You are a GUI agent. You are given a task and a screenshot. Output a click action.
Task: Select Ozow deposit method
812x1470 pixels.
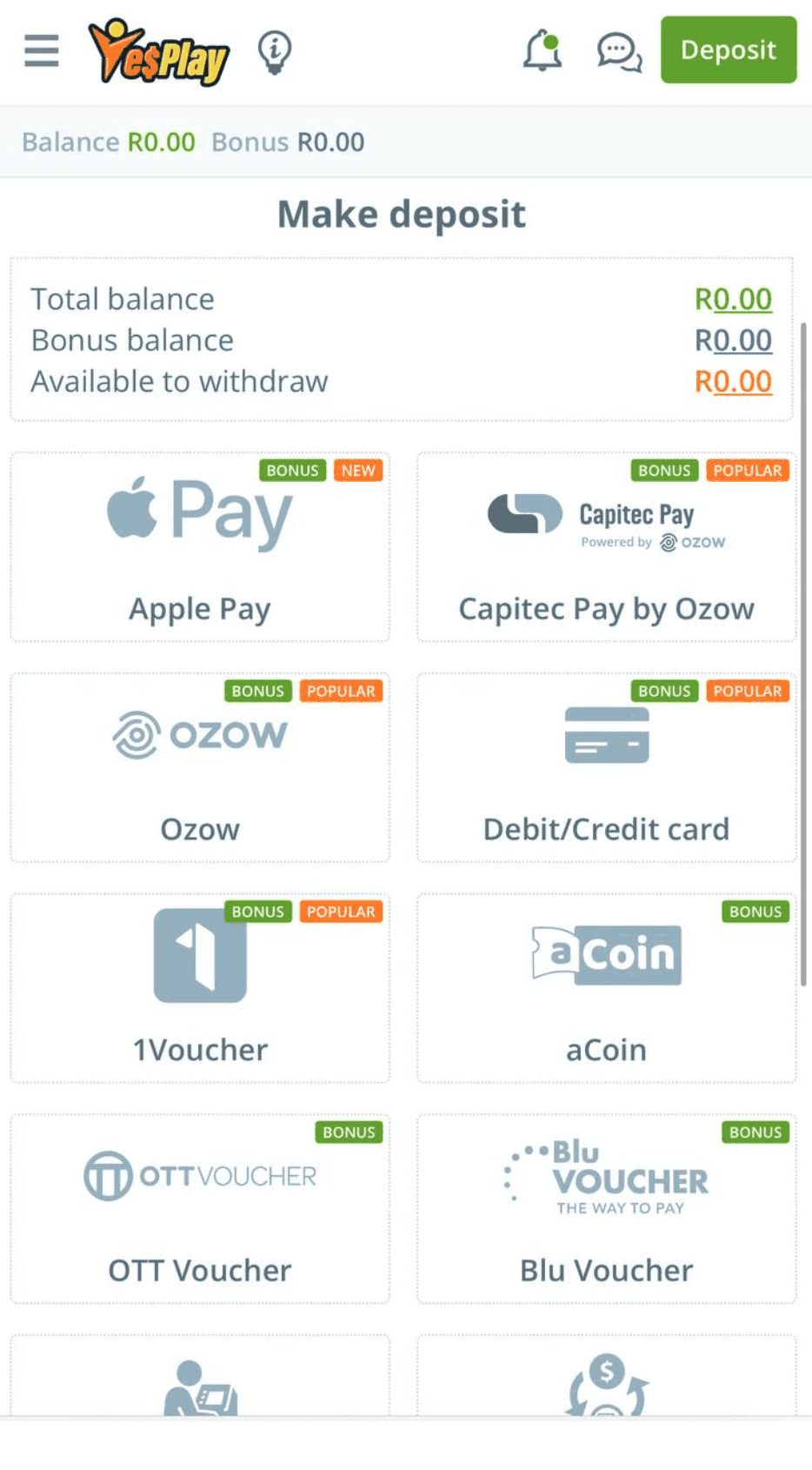[200, 767]
